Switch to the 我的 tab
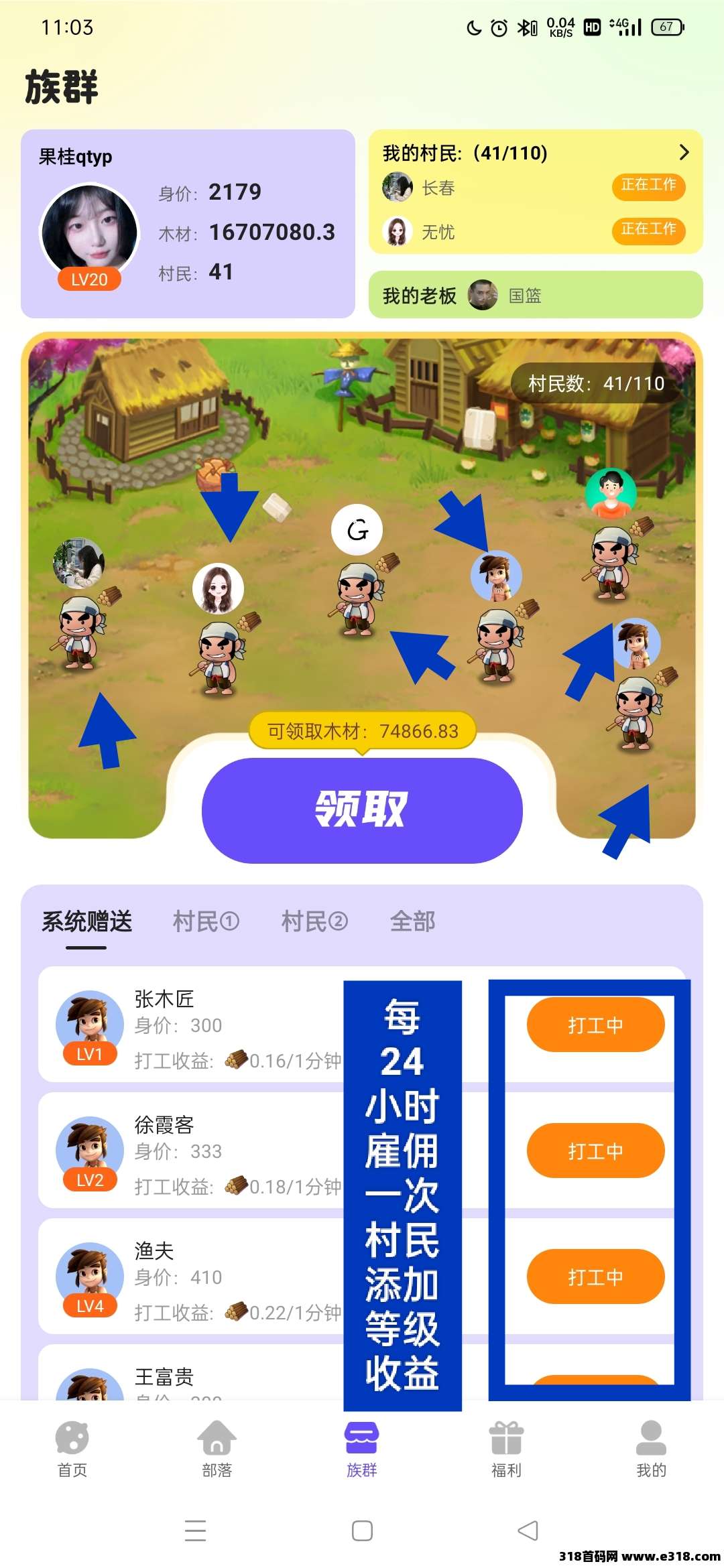 click(x=652, y=1449)
